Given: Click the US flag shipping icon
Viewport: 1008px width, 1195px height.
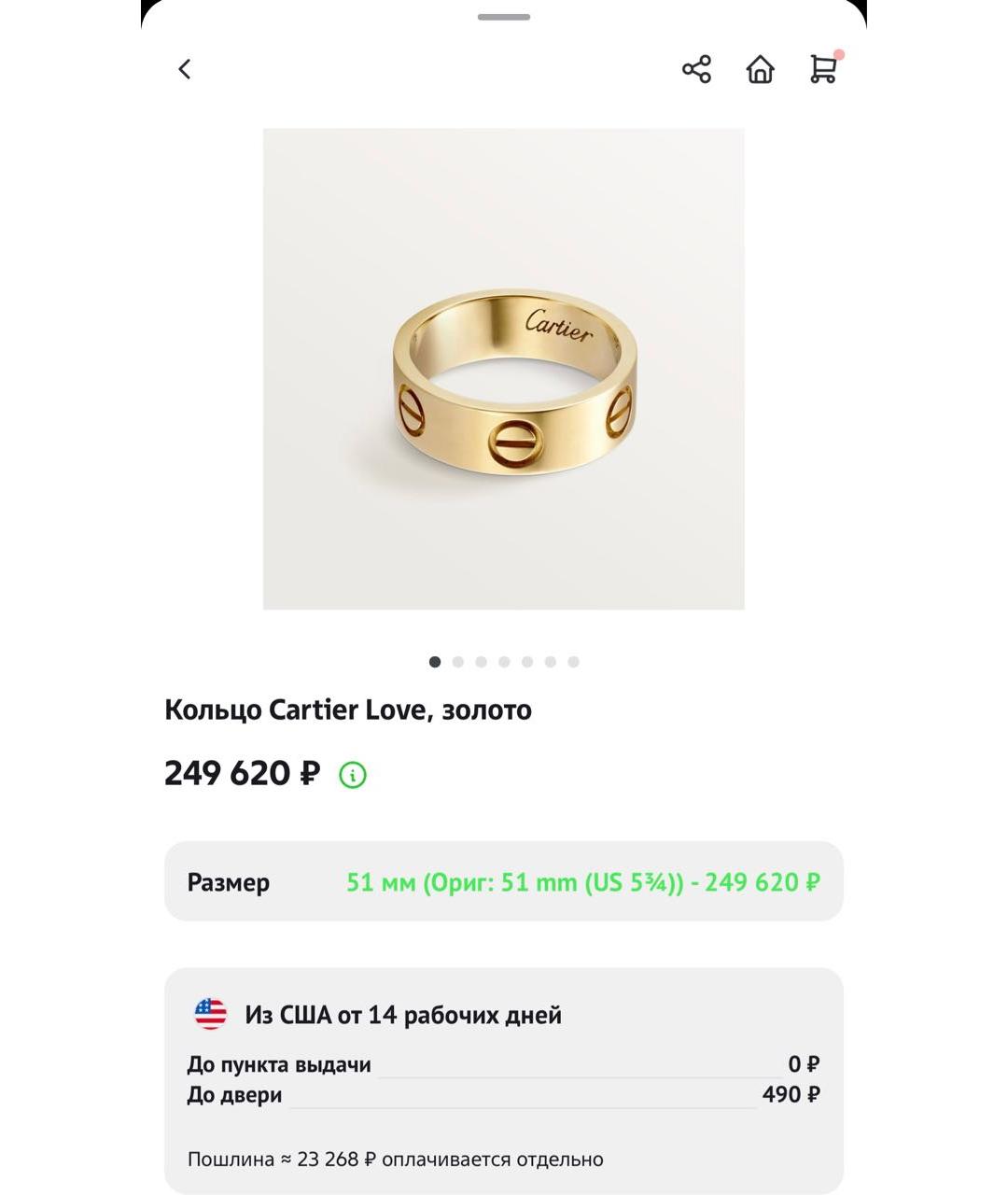Looking at the screenshot, I should tap(209, 1011).
